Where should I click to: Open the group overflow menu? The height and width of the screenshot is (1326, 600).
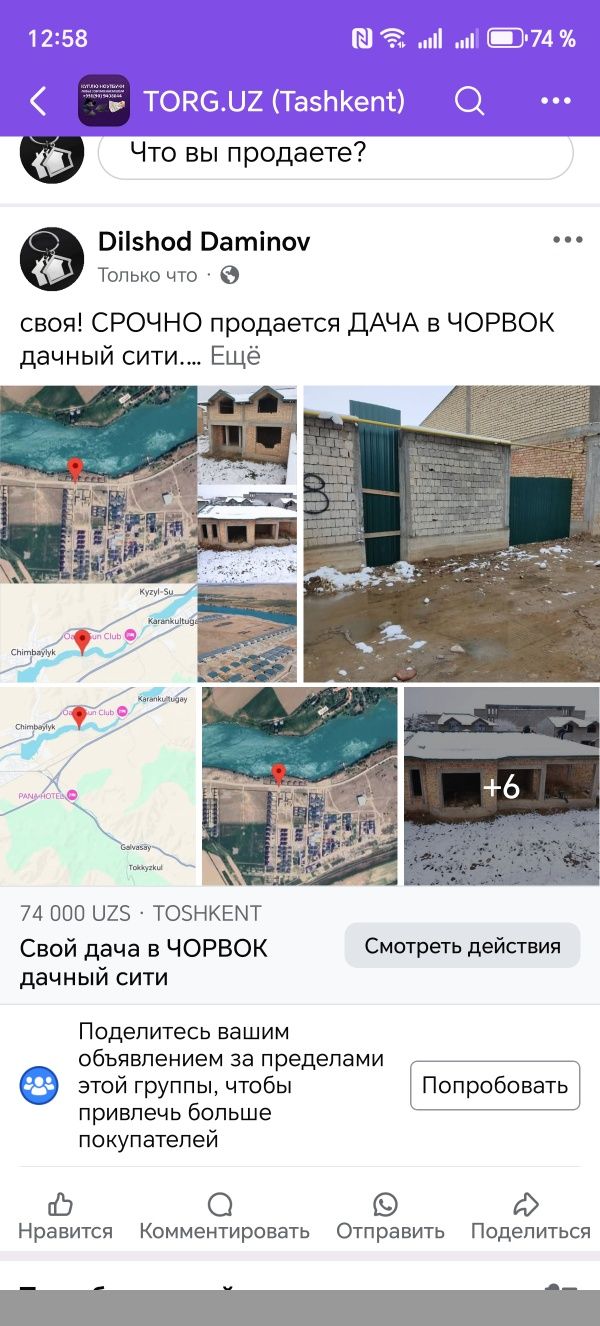[x=555, y=100]
